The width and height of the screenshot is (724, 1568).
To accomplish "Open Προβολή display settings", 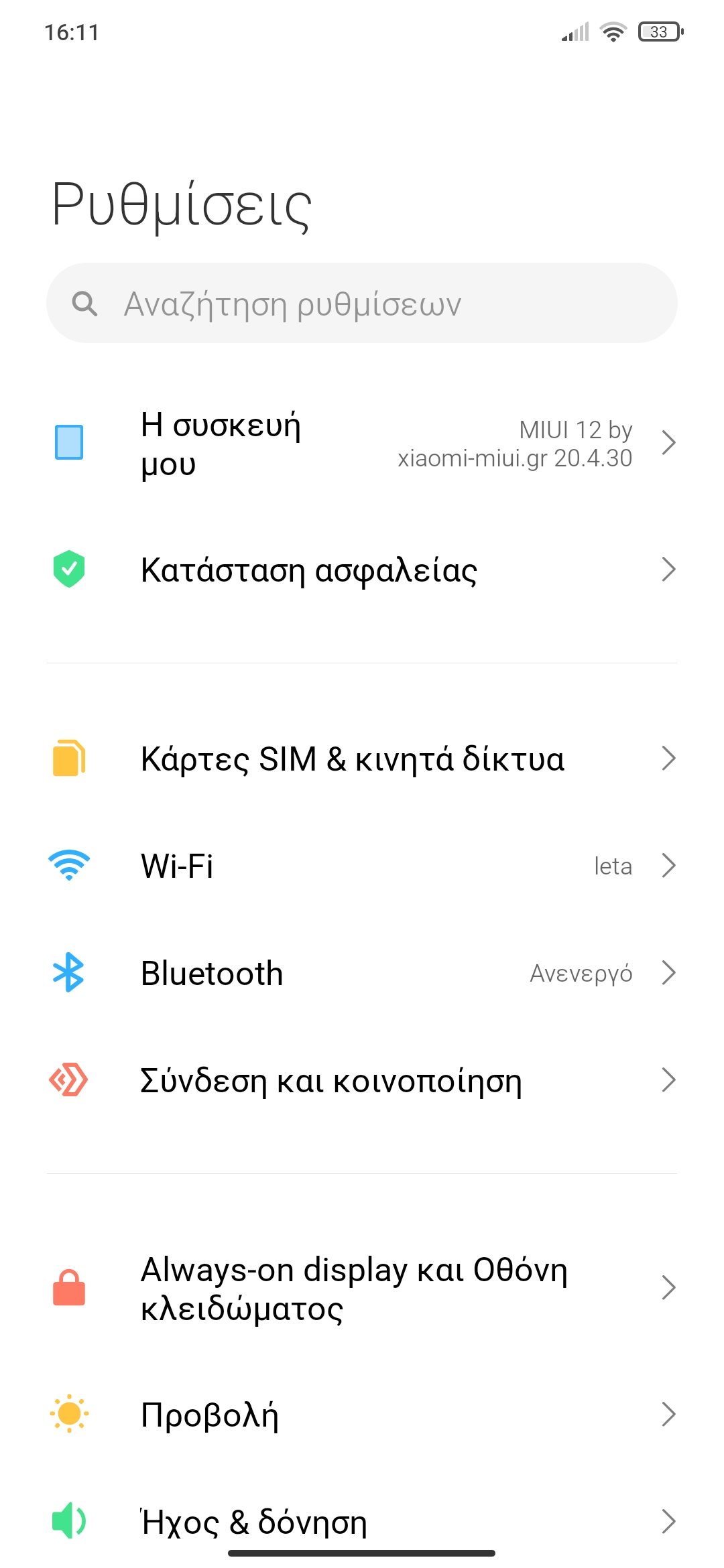I will [x=362, y=1415].
